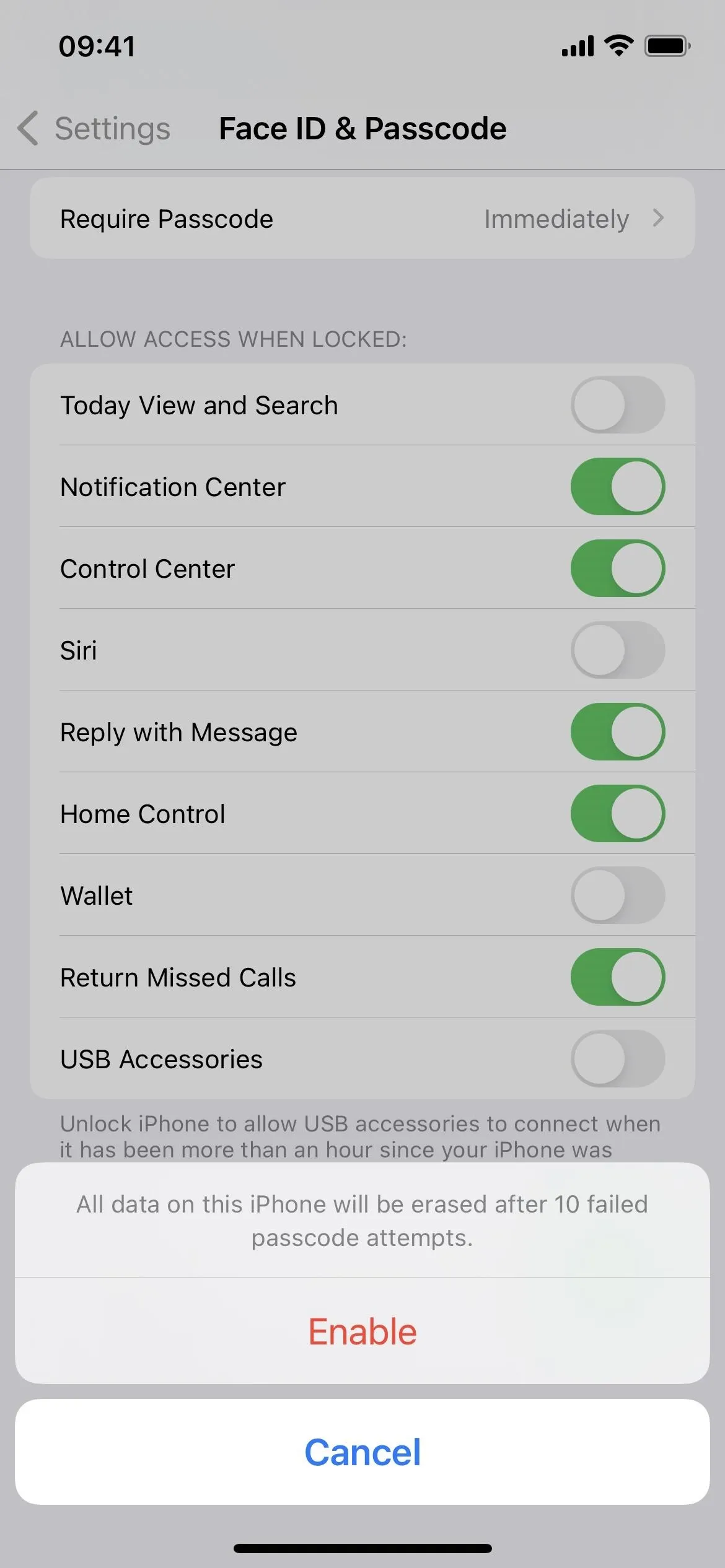Image resolution: width=725 pixels, height=1568 pixels.
Task: Enable USB Accessories when locked
Action: click(618, 1059)
